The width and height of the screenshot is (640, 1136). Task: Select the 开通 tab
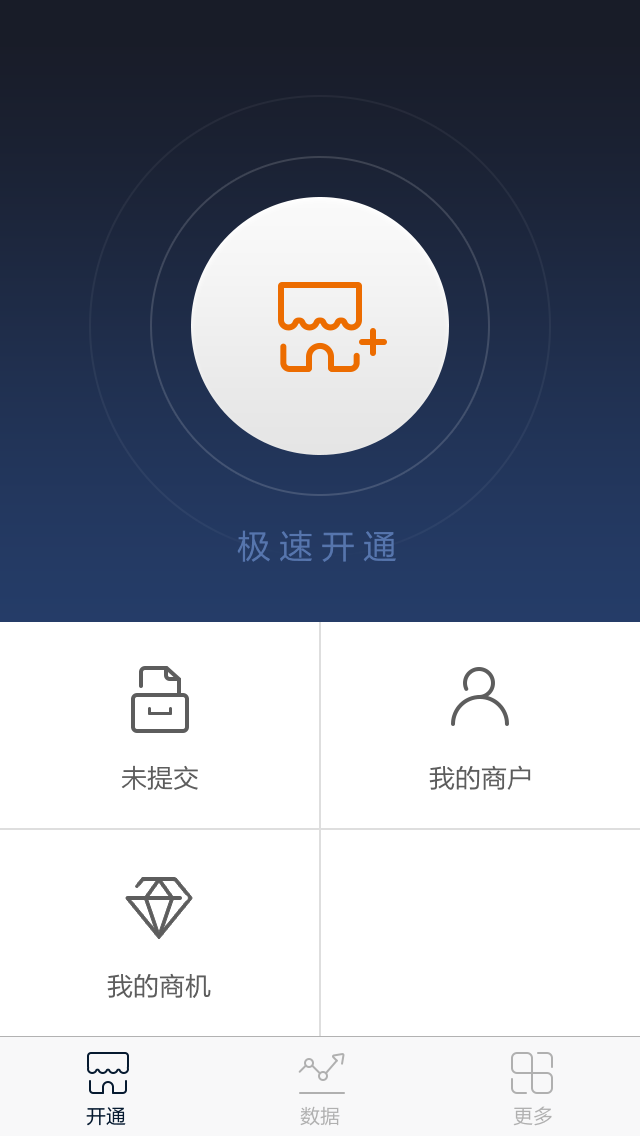[107, 1088]
